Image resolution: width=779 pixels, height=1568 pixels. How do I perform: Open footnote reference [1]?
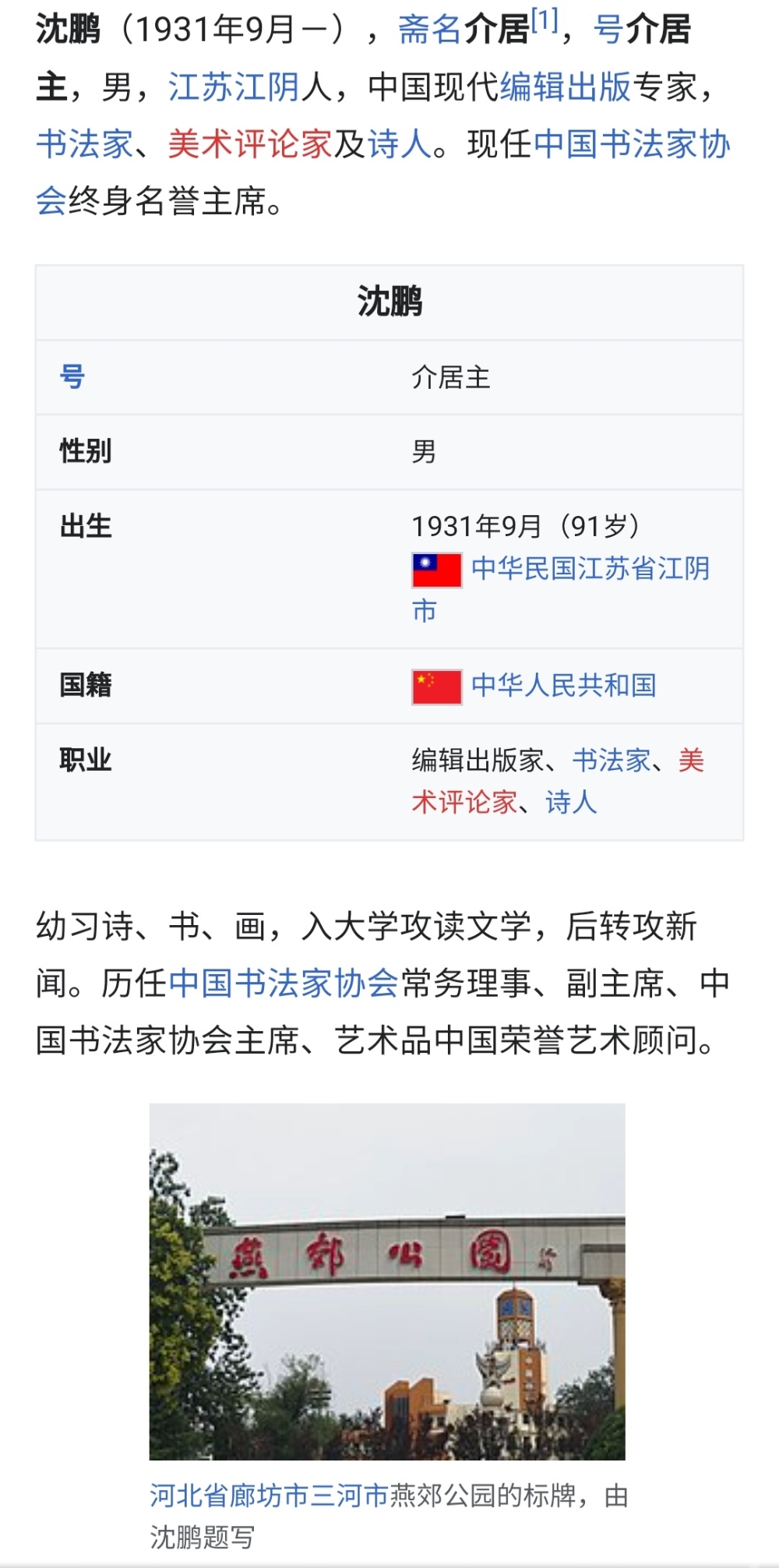[545, 20]
